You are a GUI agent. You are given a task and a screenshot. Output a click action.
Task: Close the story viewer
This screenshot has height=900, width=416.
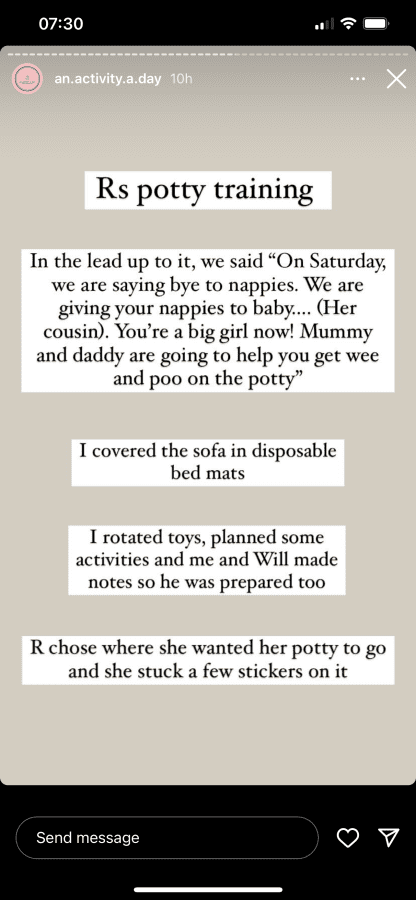[396, 79]
